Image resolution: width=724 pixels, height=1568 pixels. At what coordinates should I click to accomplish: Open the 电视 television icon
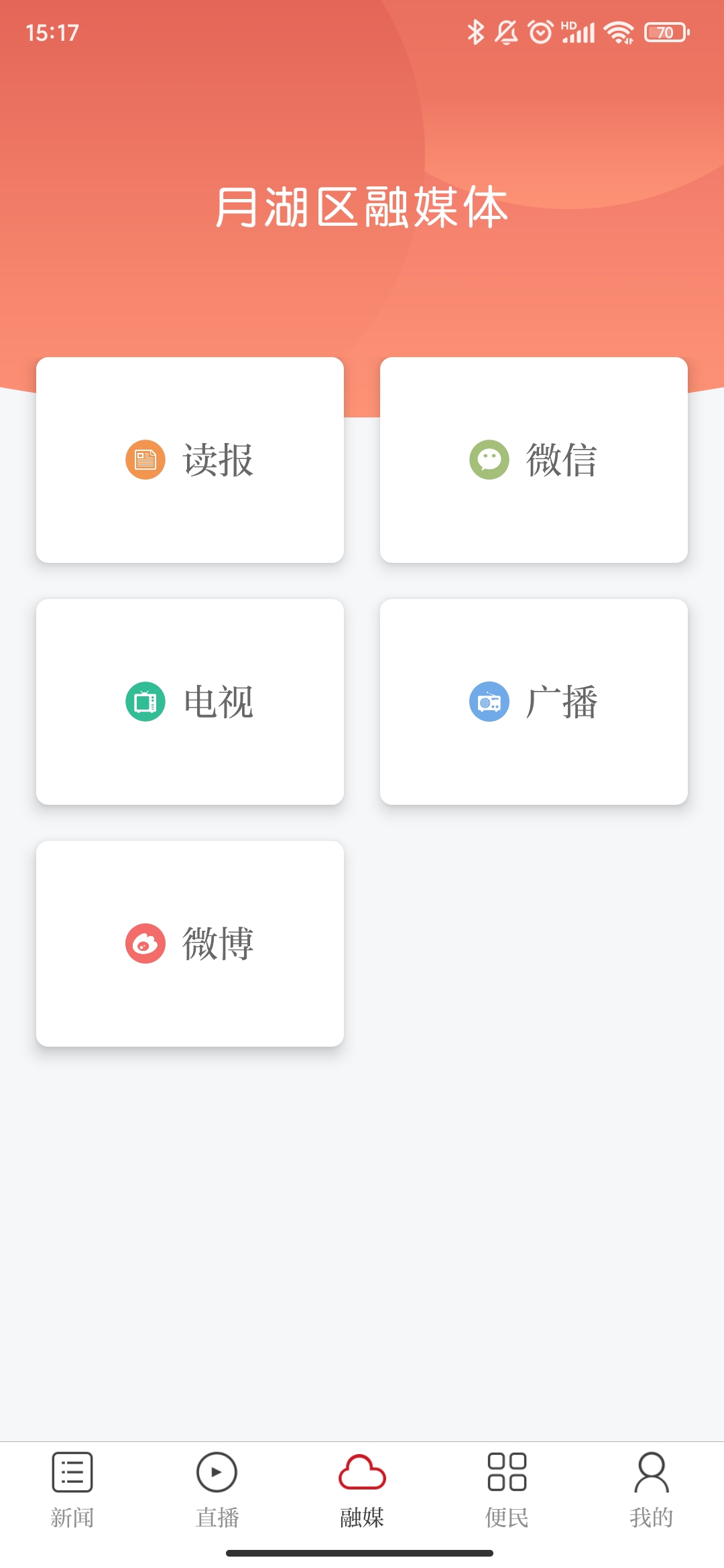click(x=146, y=703)
